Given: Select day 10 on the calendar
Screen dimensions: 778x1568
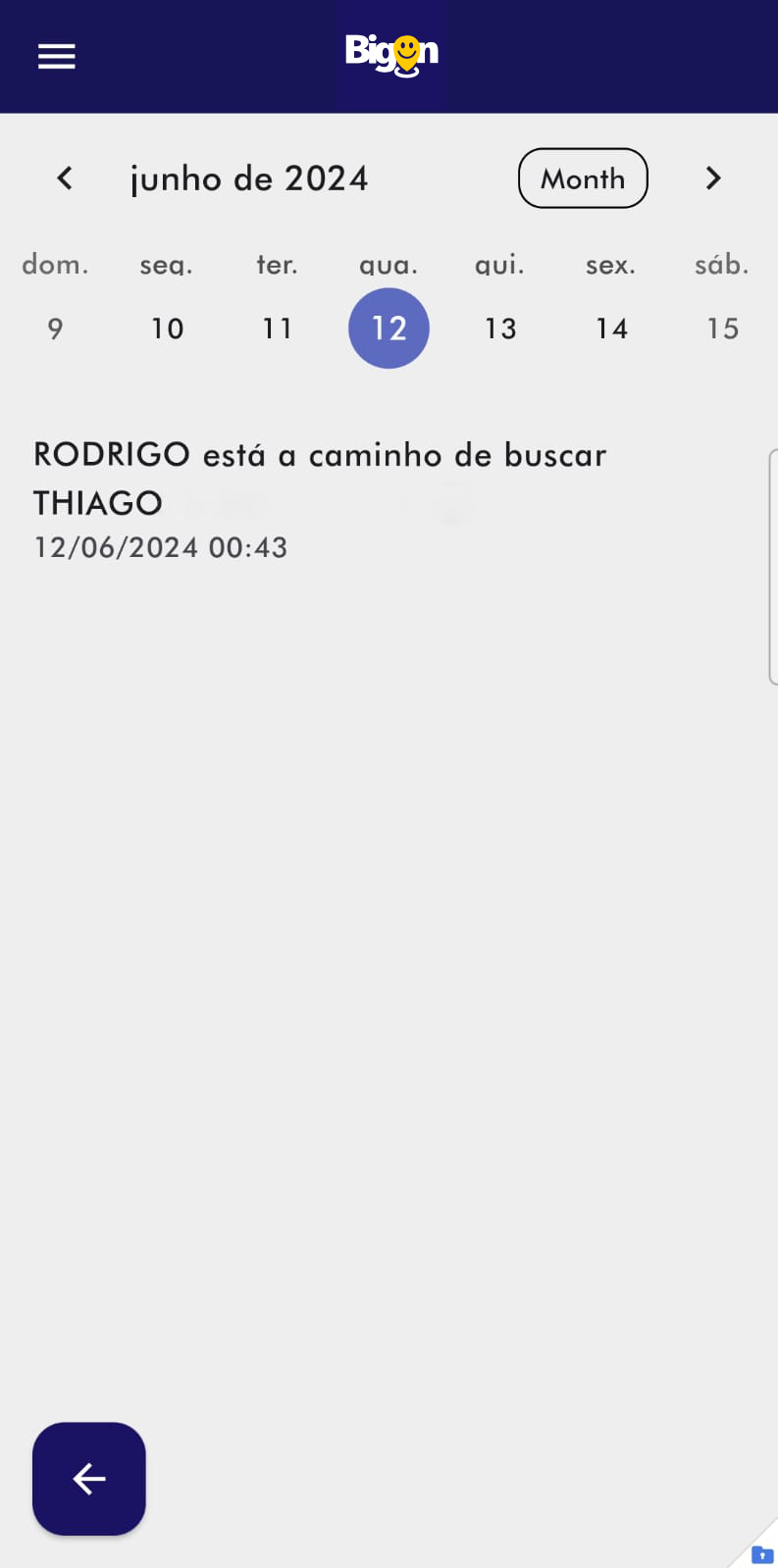Looking at the screenshot, I should click(x=167, y=329).
